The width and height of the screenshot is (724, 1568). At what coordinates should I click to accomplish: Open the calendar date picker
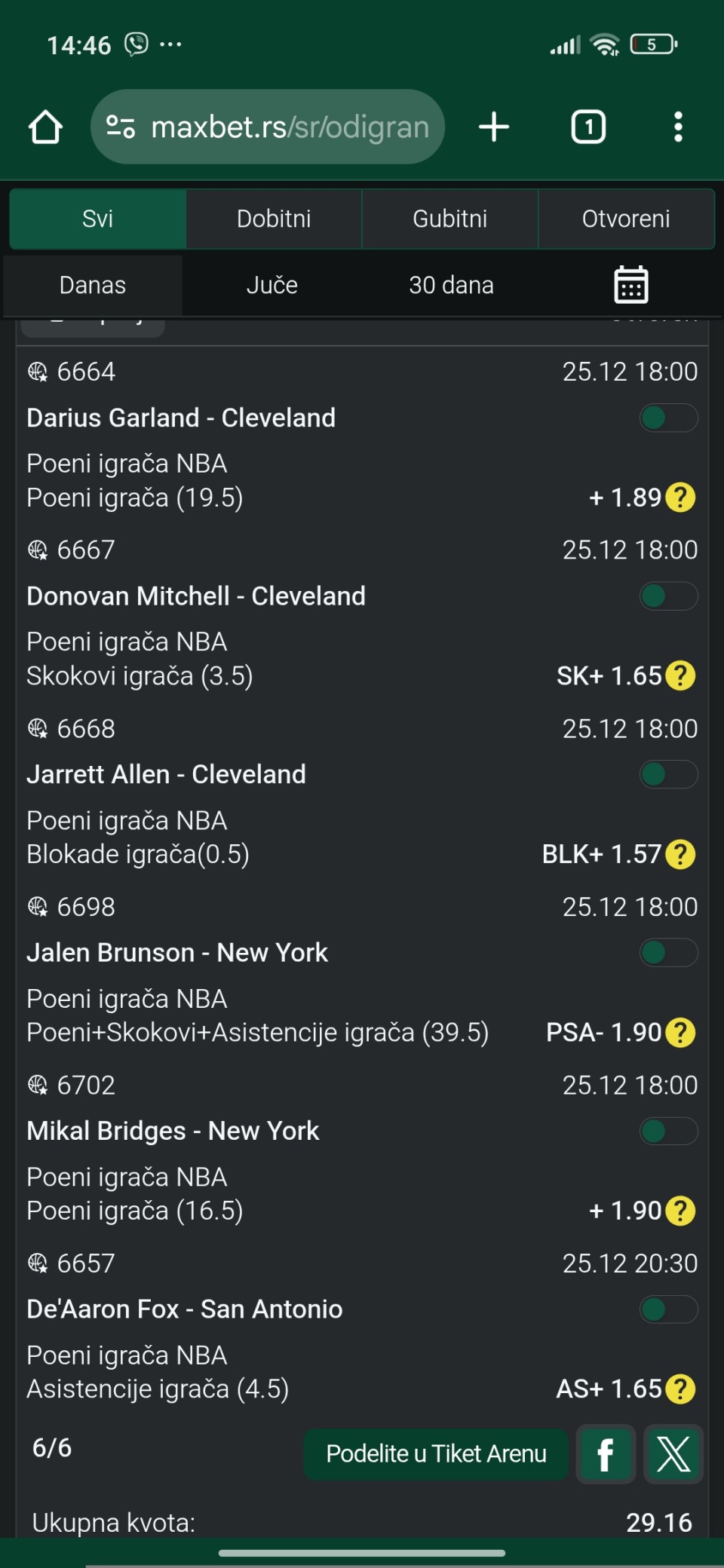(630, 285)
